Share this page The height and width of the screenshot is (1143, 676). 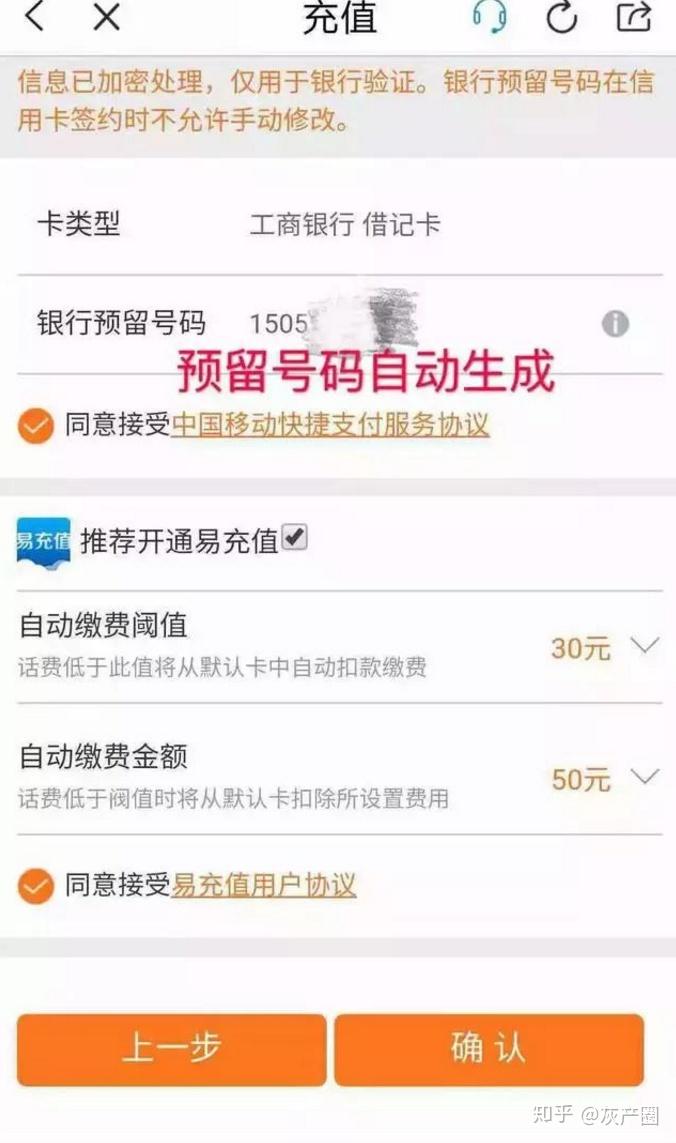634,16
